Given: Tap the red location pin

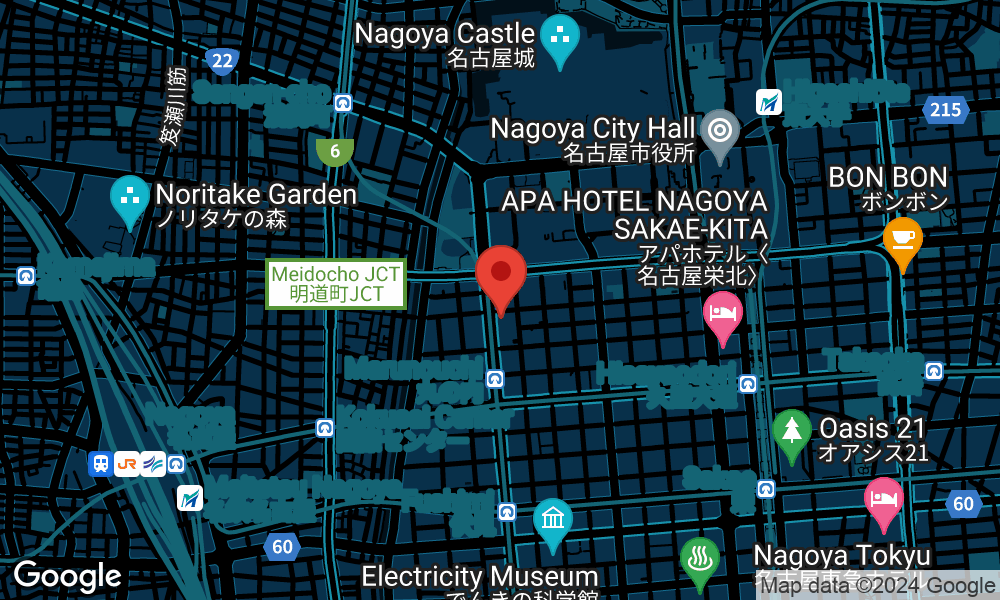Looking at the screenshot, I should coord(501,274).
